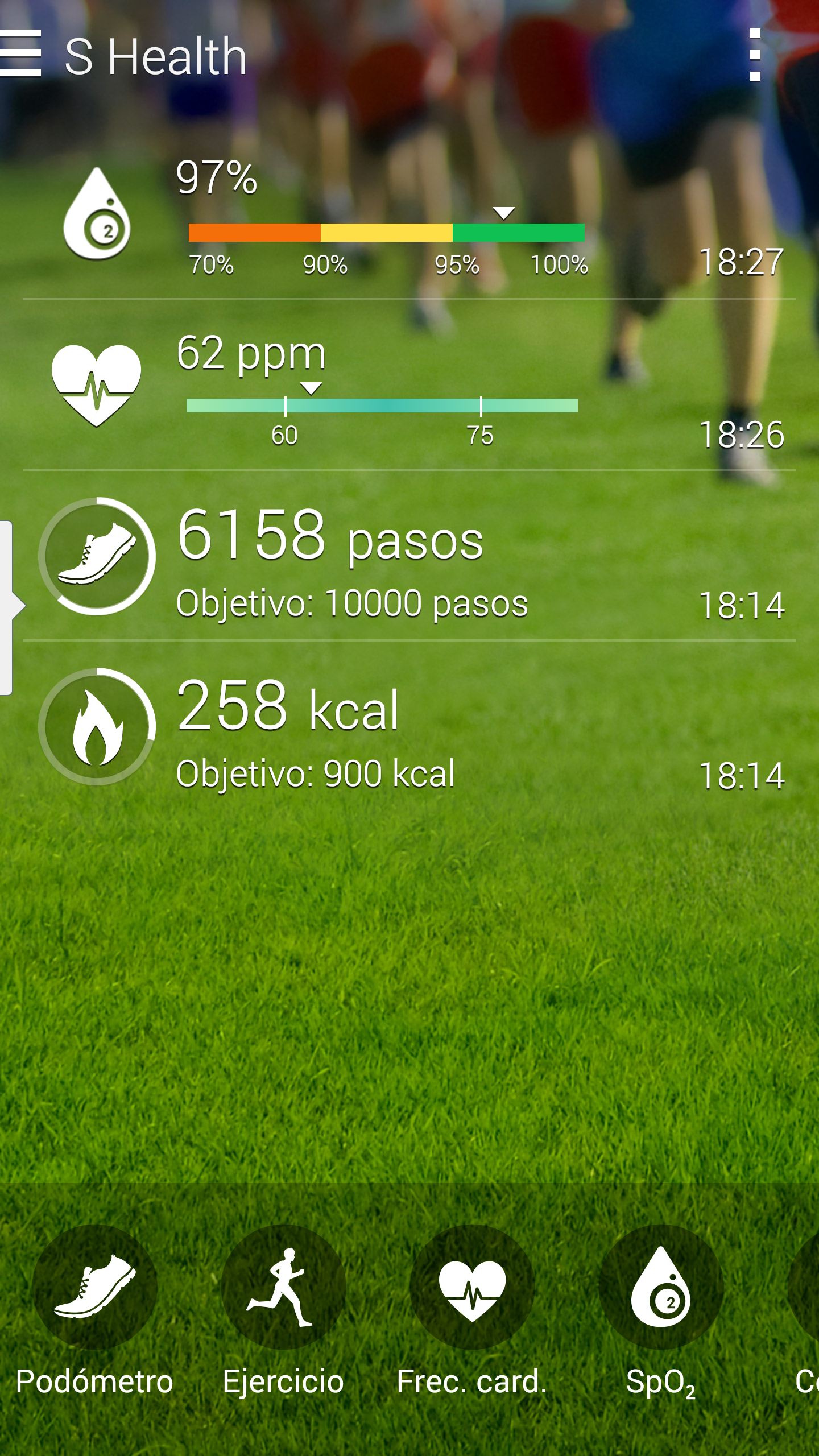Show the 258 kcal burned details
Screen dimensions: 819x1456
point(409,728)
